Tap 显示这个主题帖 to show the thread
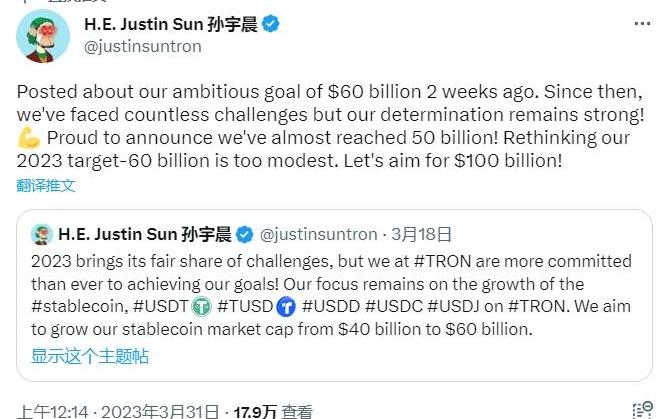This screenshot has width=671, height=419. tap(90, 356)
